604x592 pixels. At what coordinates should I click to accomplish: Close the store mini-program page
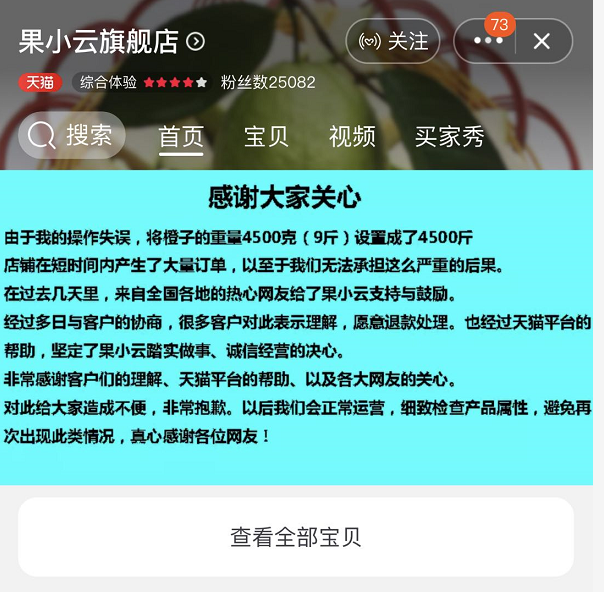click(541, 41)
